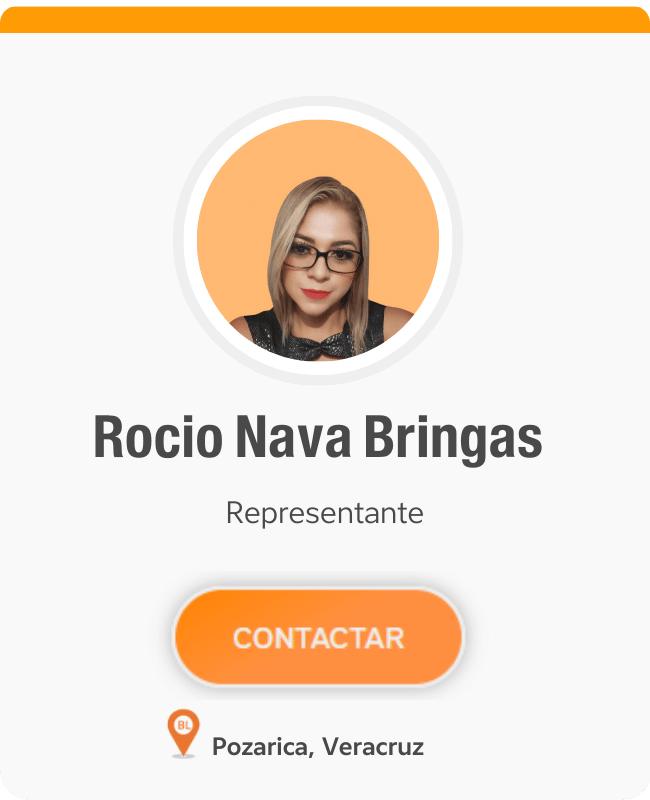The height and width of the screenshot is (800, 650).
Task: Tap the CONTACTAR button
Action: 318,637
